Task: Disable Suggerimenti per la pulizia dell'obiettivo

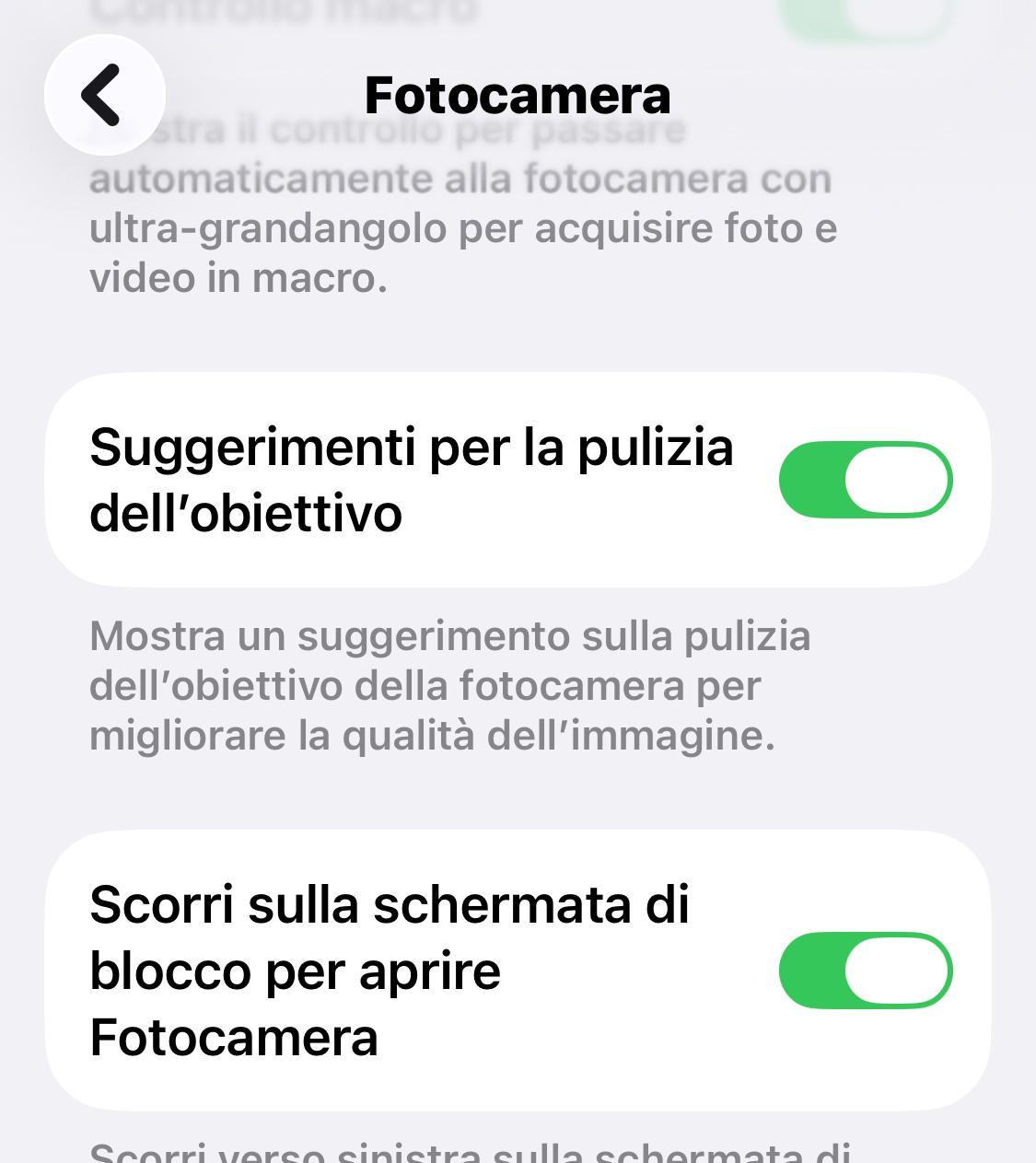Action: tap(865, 480)
